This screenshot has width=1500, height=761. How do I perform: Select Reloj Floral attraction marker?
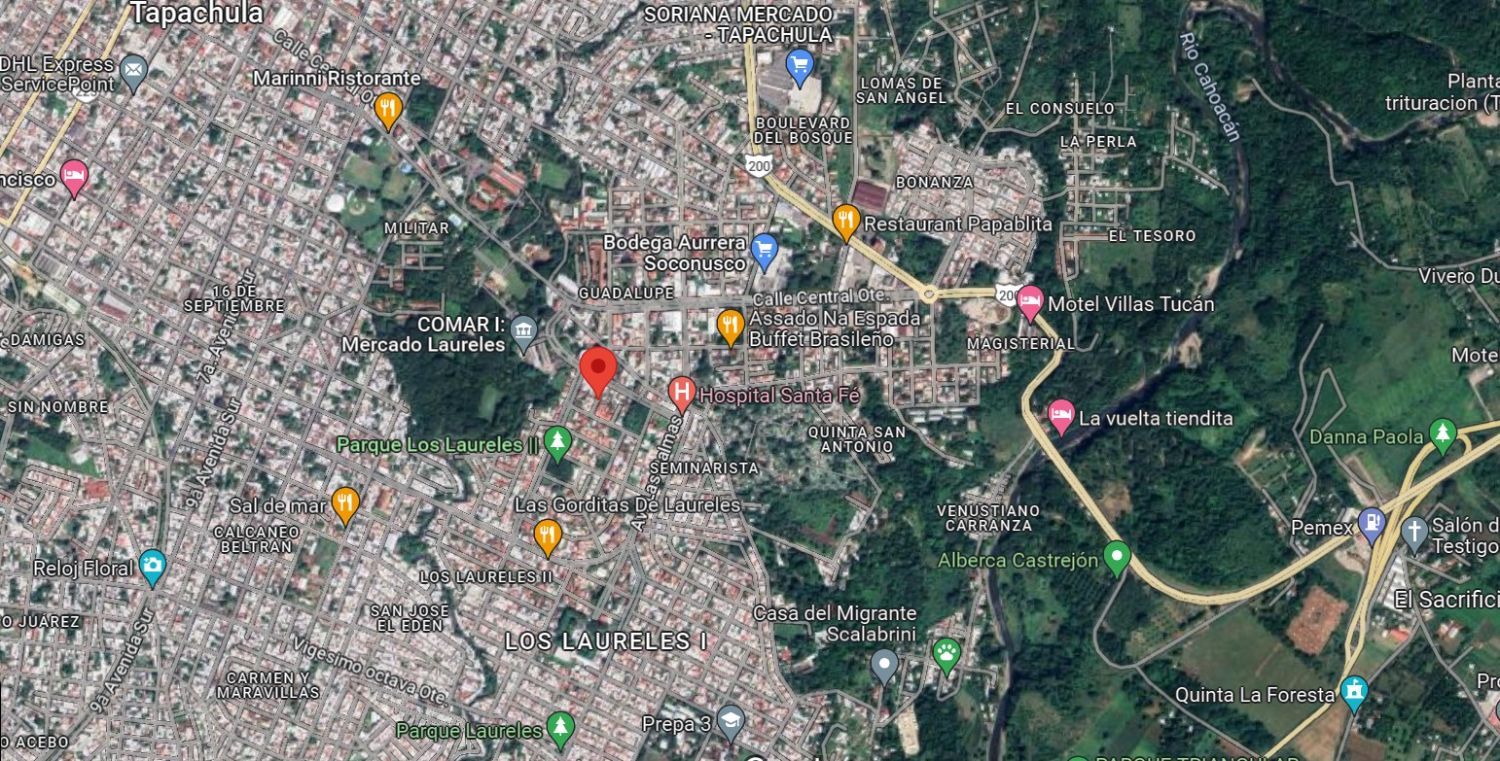[x=152, y=567]
